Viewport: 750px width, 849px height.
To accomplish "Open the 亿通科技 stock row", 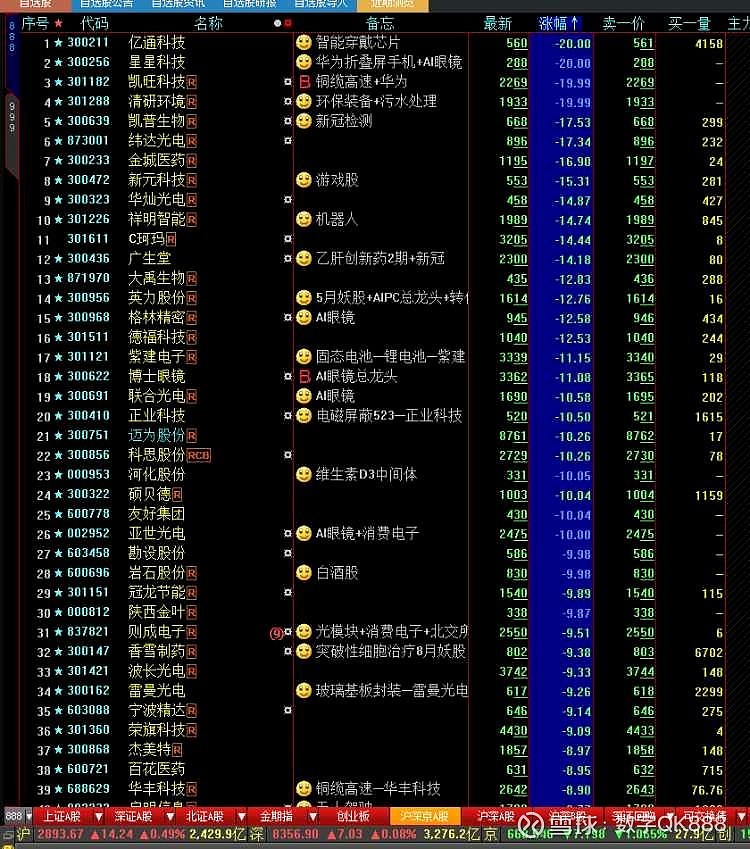I will point(157,43).
